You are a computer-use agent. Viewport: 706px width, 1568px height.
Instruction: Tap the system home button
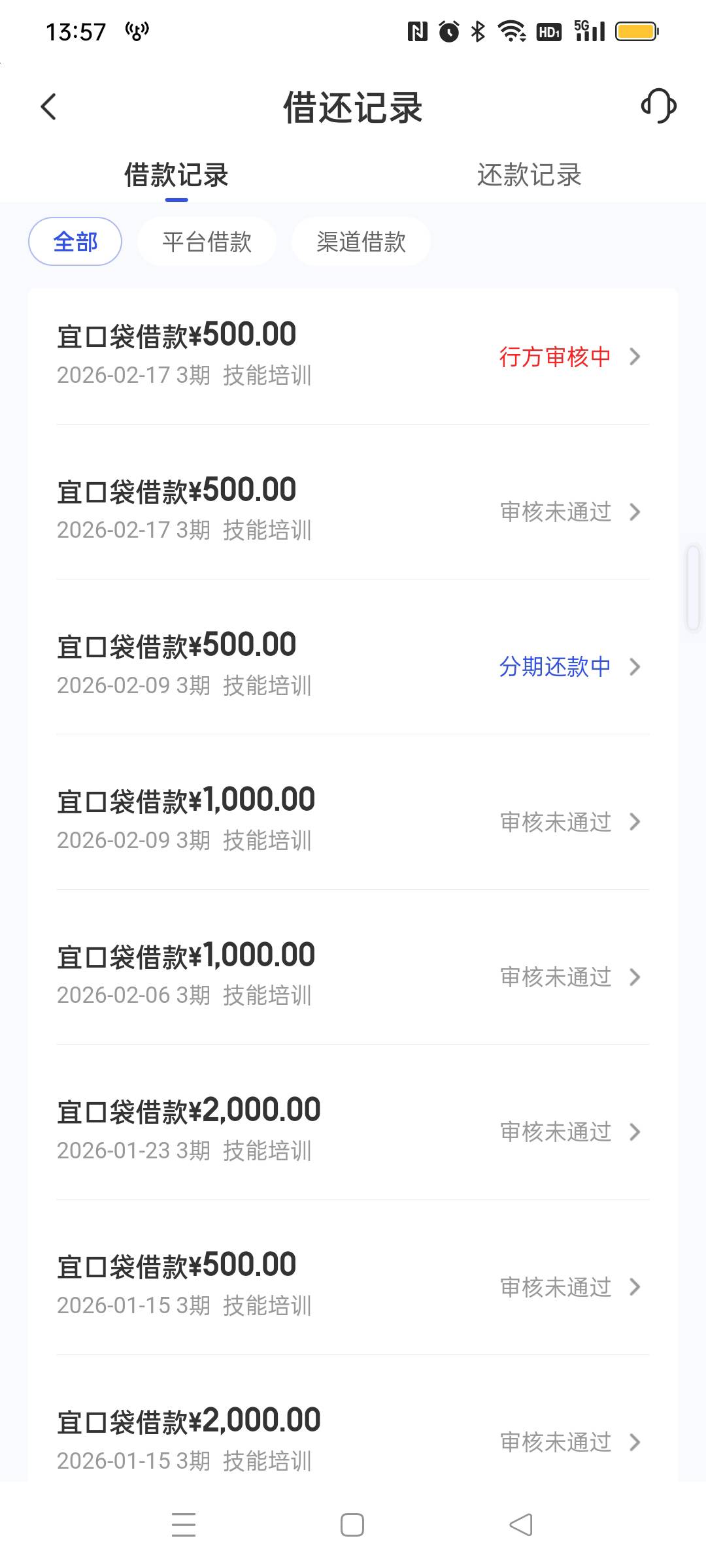click(x=352, y=1525)
